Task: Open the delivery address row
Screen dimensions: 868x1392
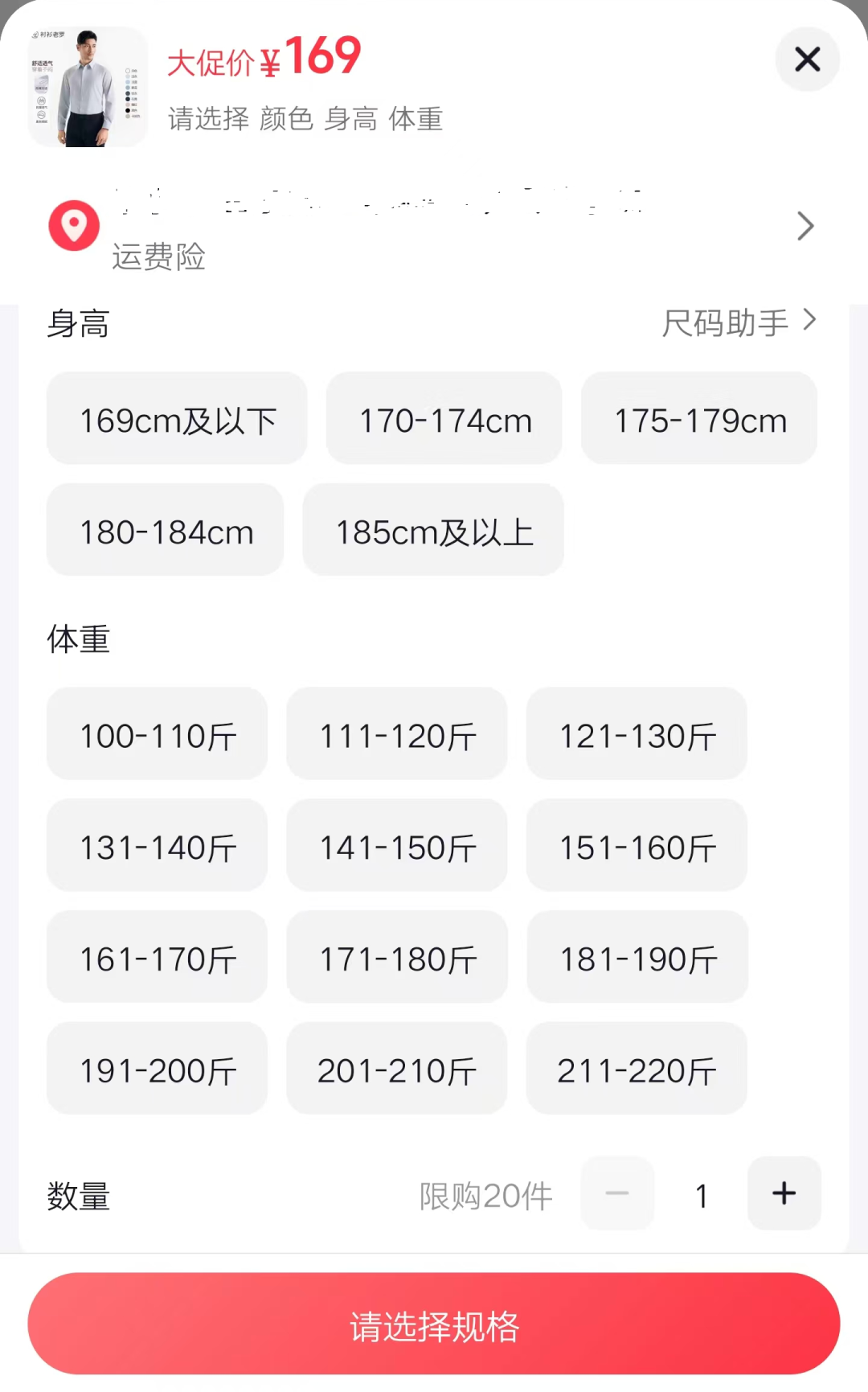Action: click(434, 227)
